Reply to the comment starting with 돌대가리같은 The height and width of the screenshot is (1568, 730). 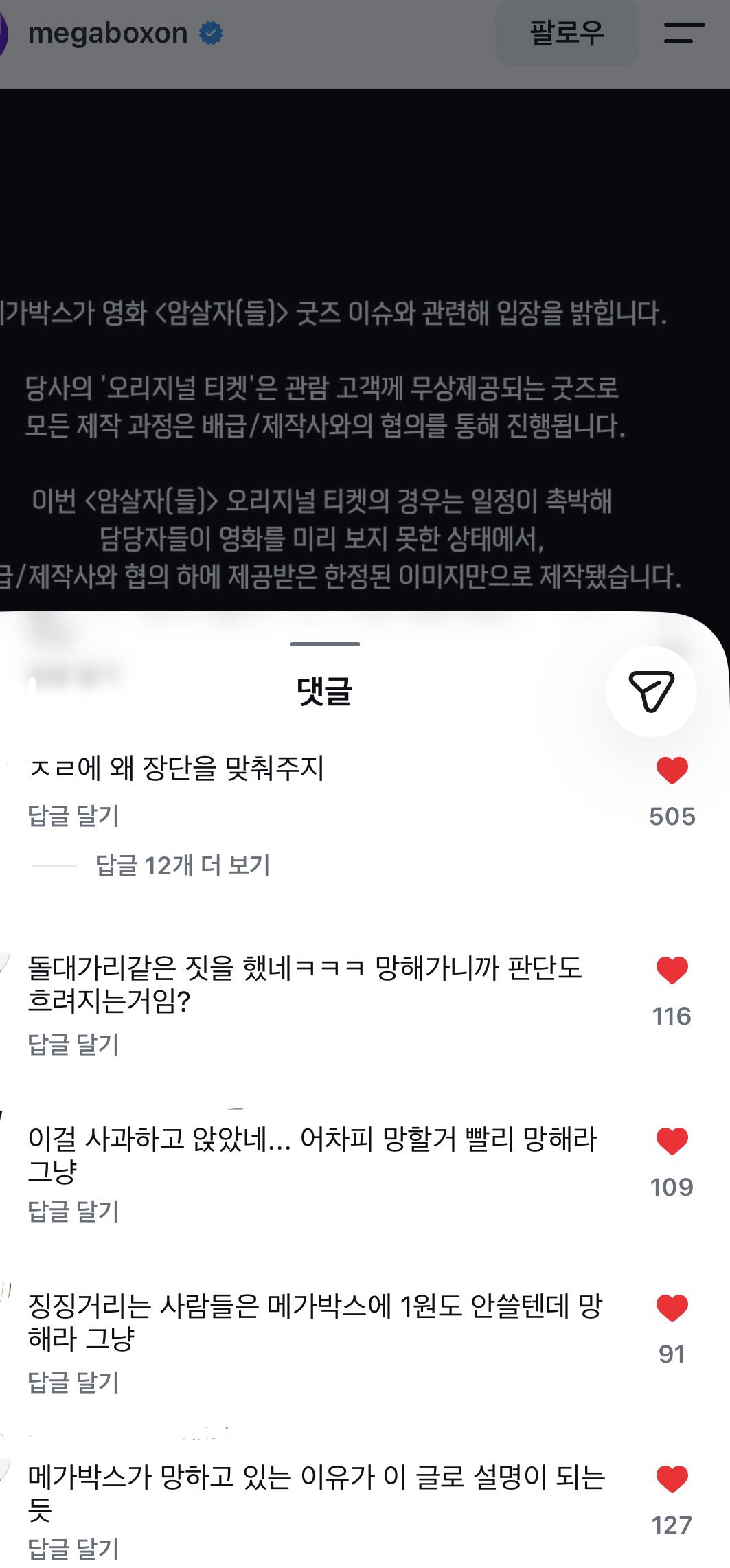[x=73, y=1045]
